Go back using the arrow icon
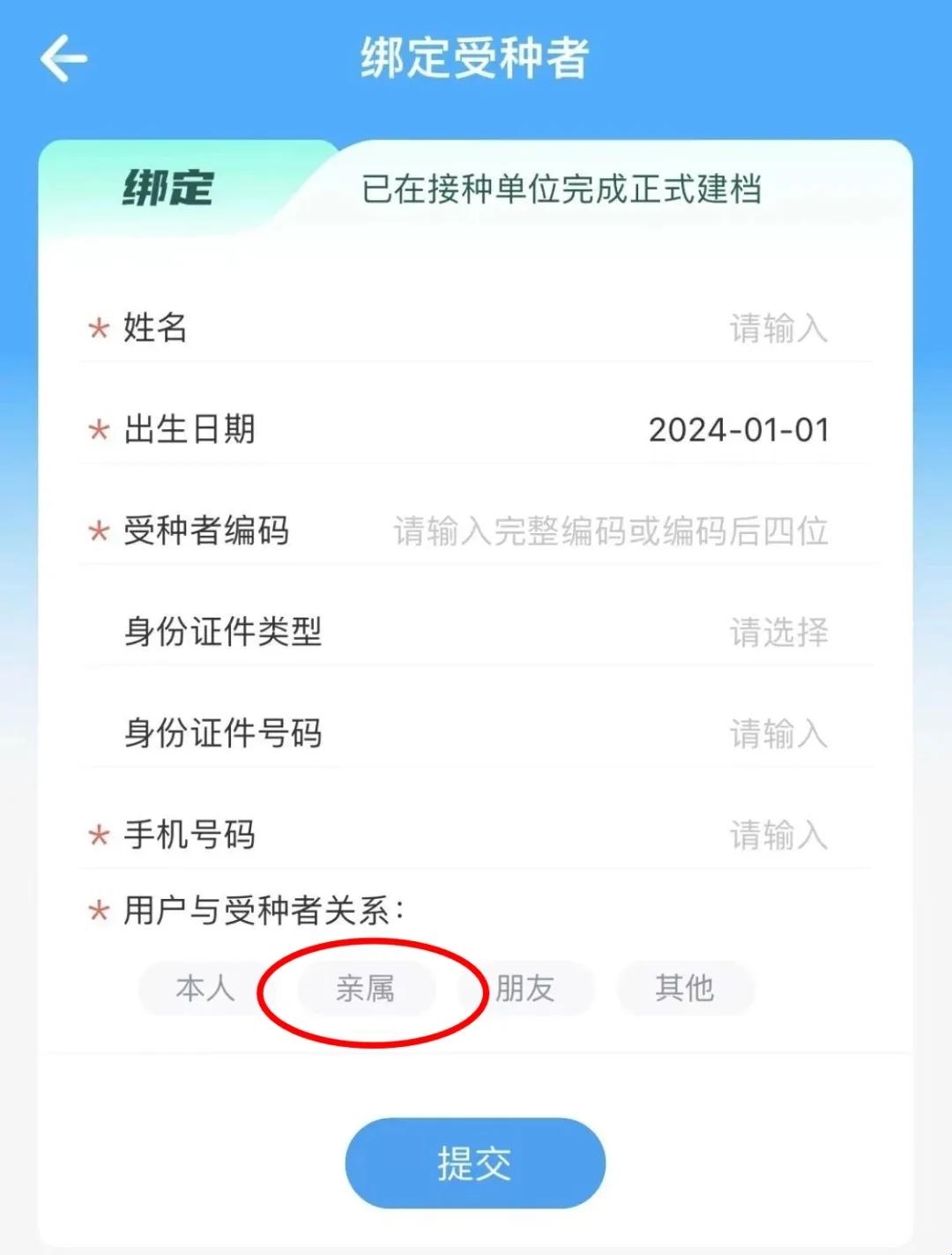 pos(63,58)
